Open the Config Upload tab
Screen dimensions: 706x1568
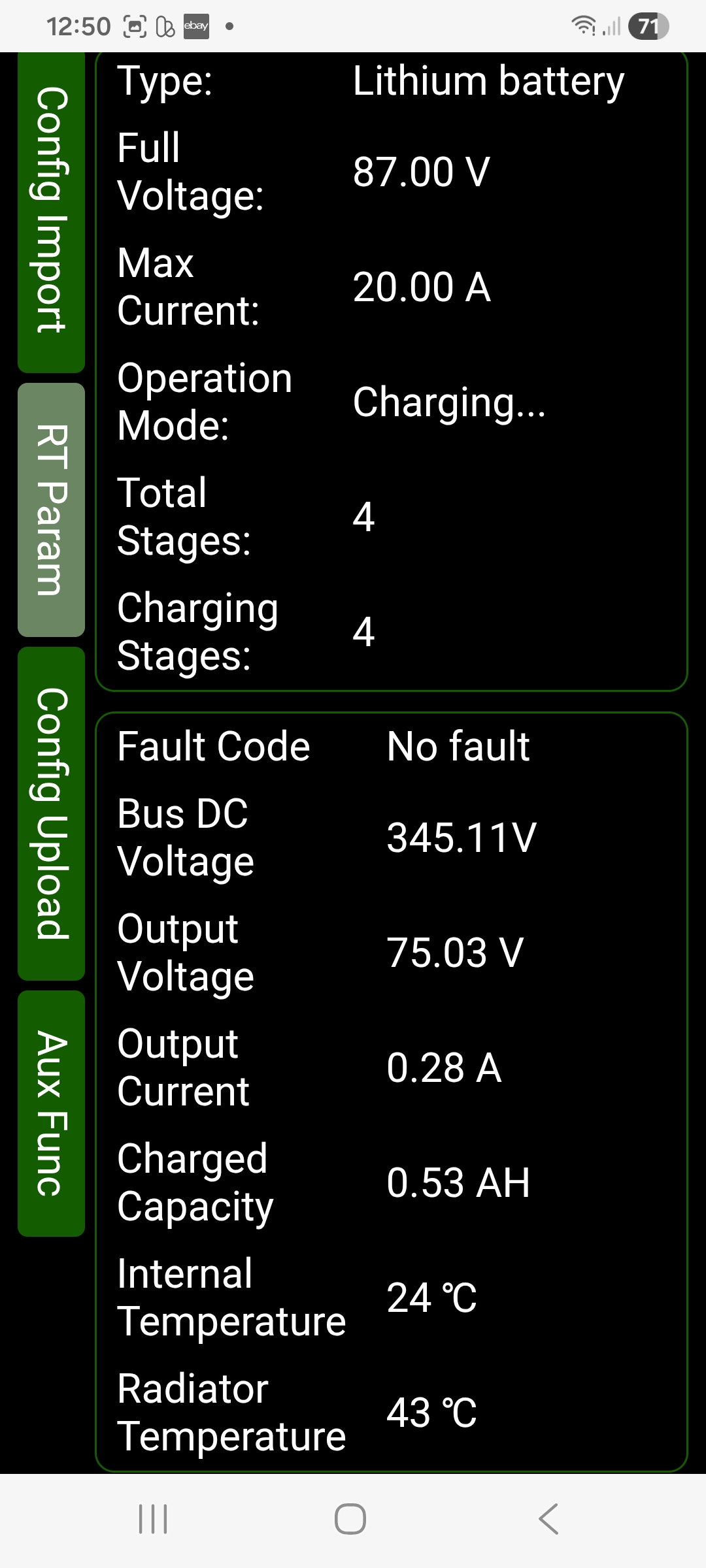(x=51, y=813)
